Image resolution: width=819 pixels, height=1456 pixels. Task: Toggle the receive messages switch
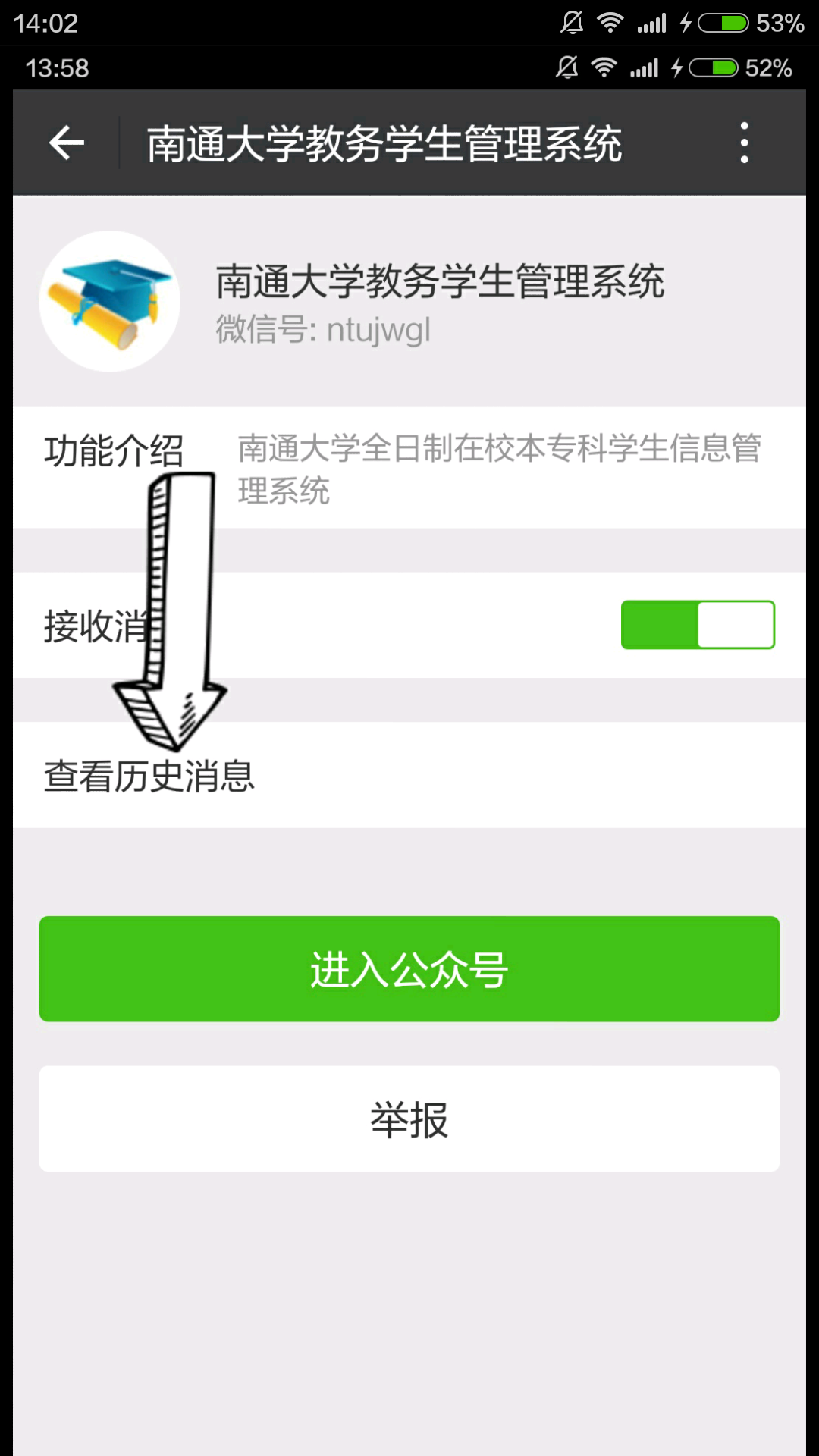[698, 625]
